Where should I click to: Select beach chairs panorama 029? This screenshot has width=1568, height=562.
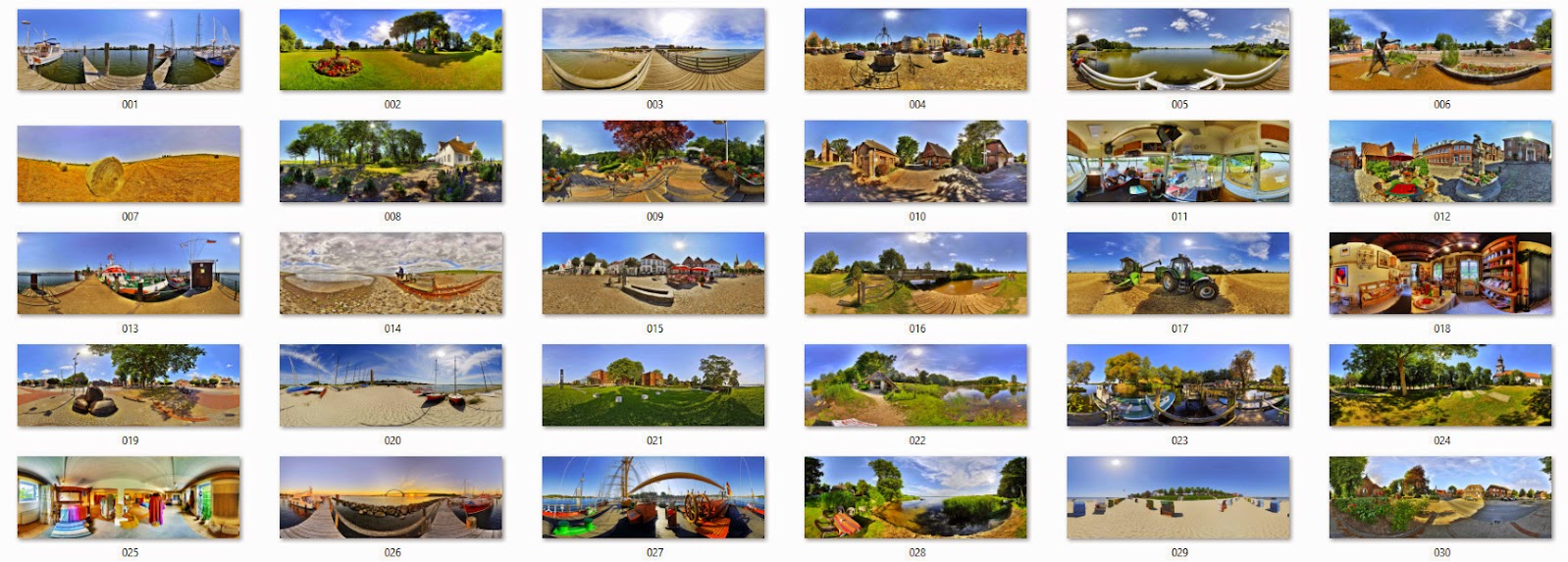[1178, 497]
